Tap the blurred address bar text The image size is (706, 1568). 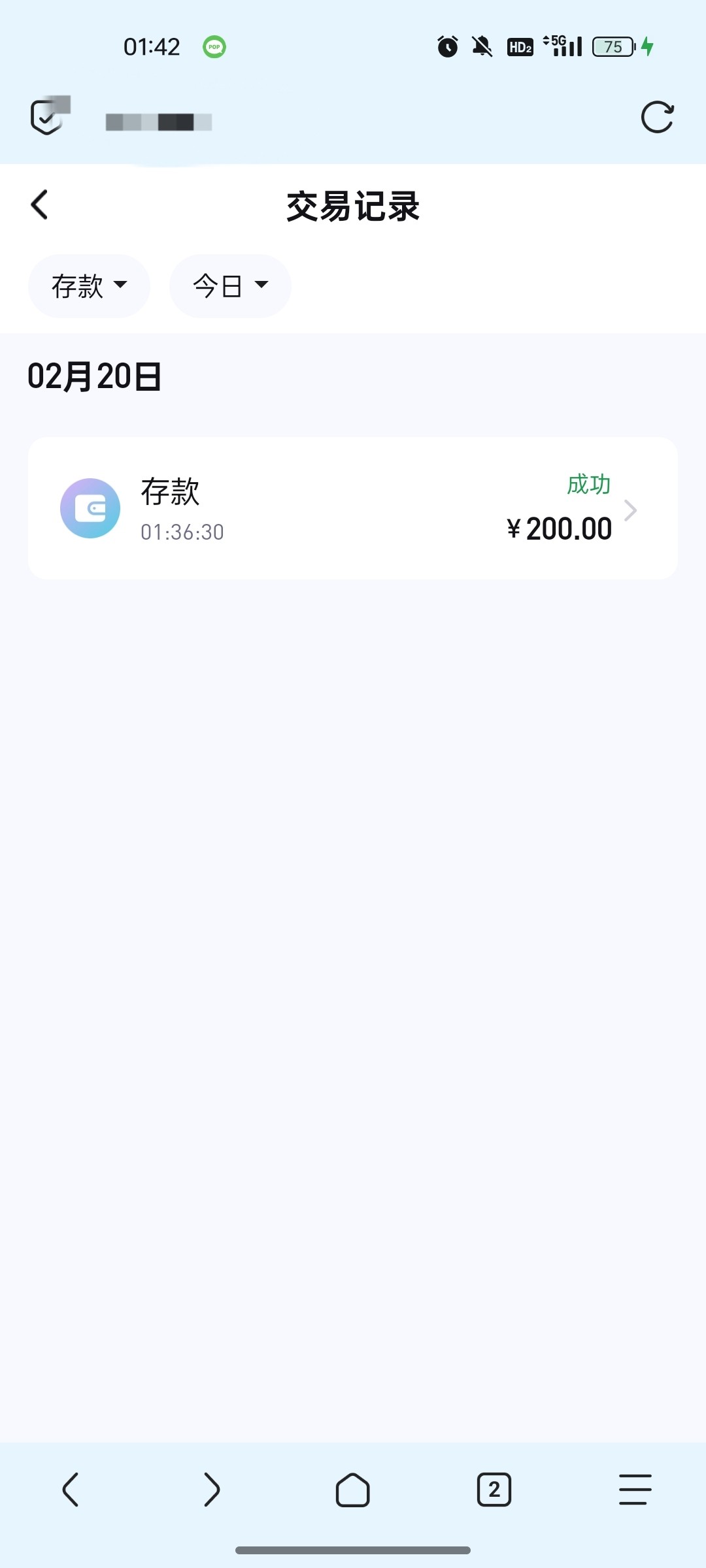[159, 122]
